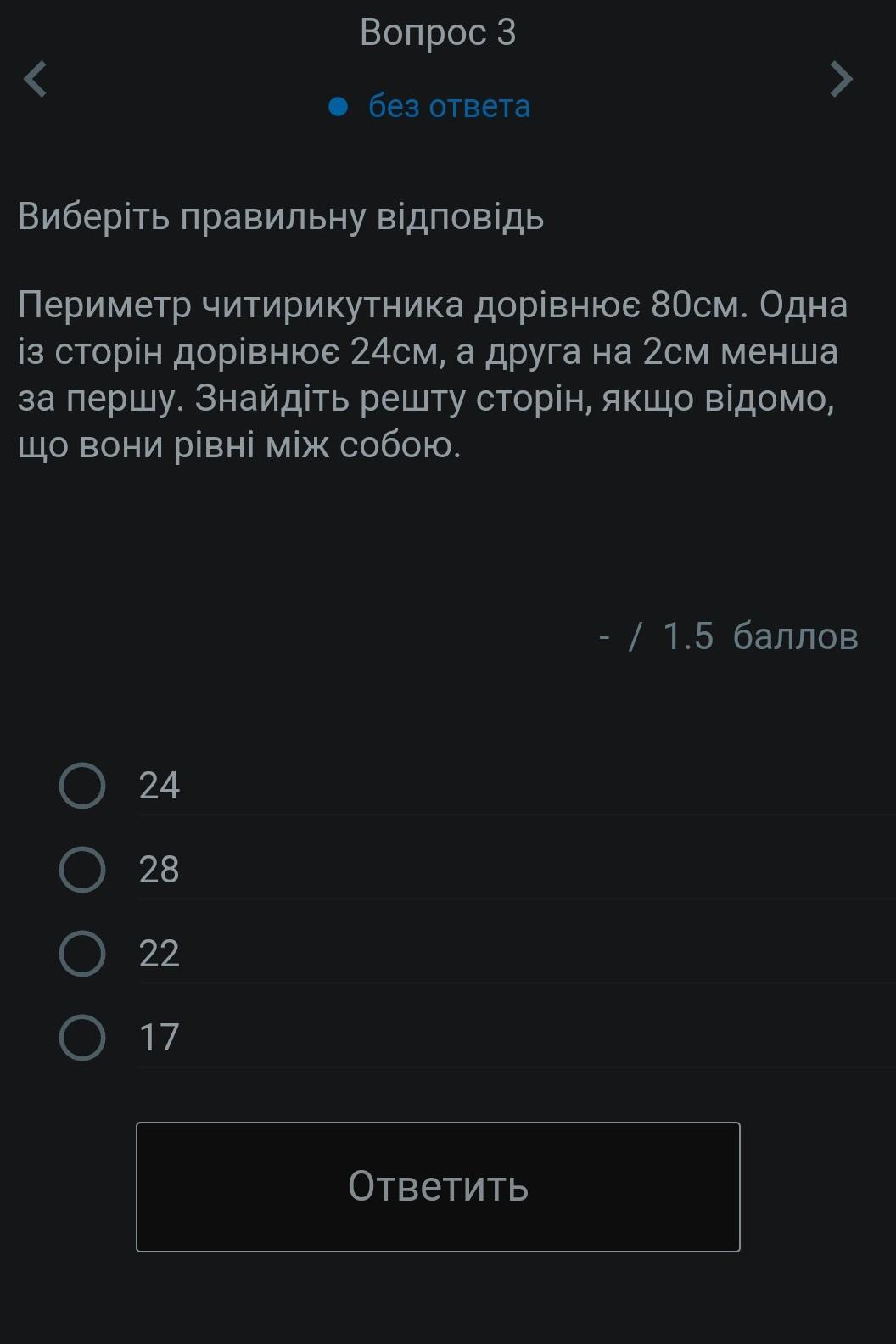This screenshot has height=1344, width=896.
Task: Mark answer 22
Action: (83, 954)
